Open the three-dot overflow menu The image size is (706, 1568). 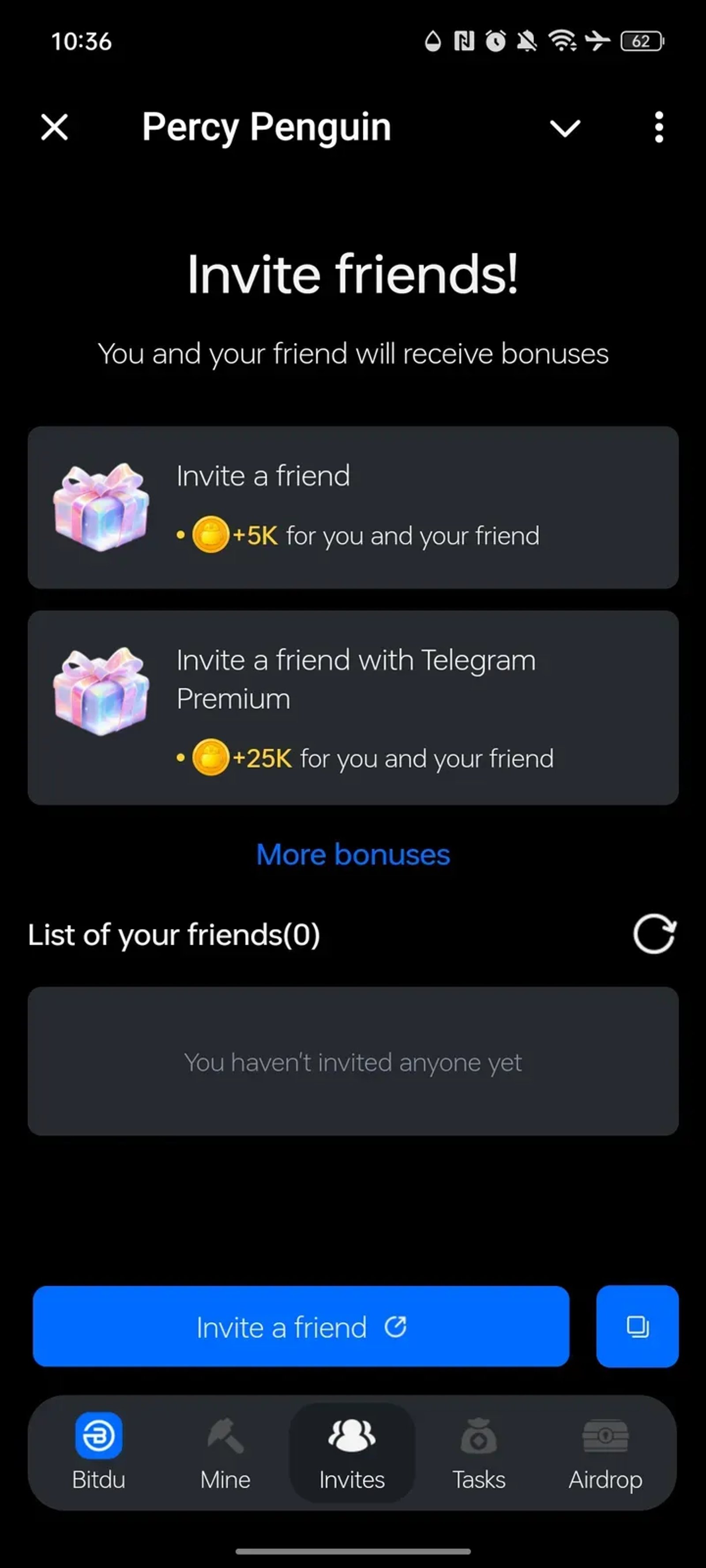658,128
